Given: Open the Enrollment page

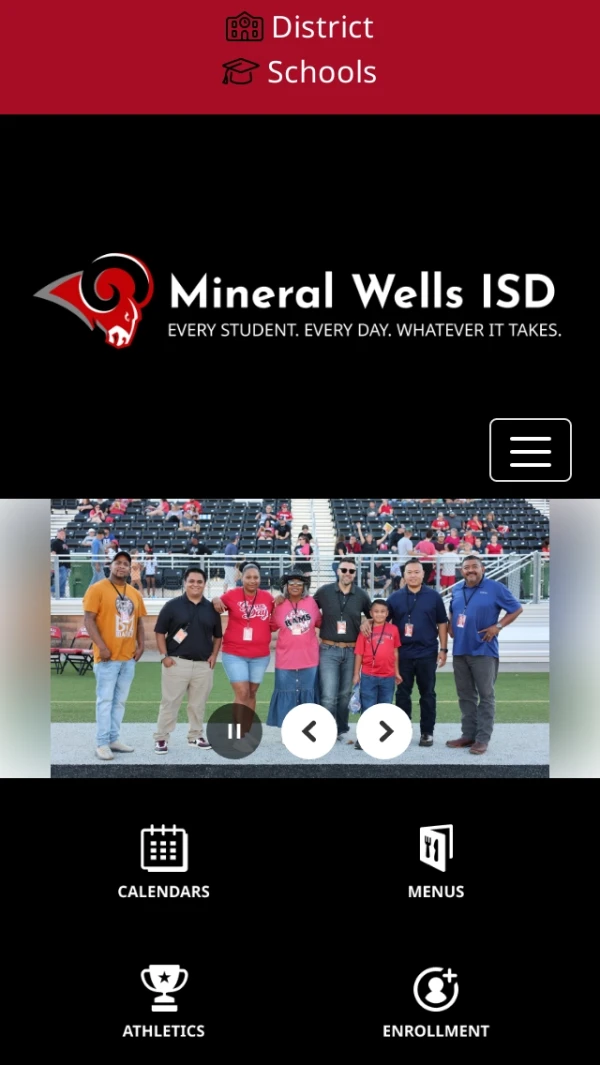Looking at the screenshot, I should click(x=436, y=1001).
